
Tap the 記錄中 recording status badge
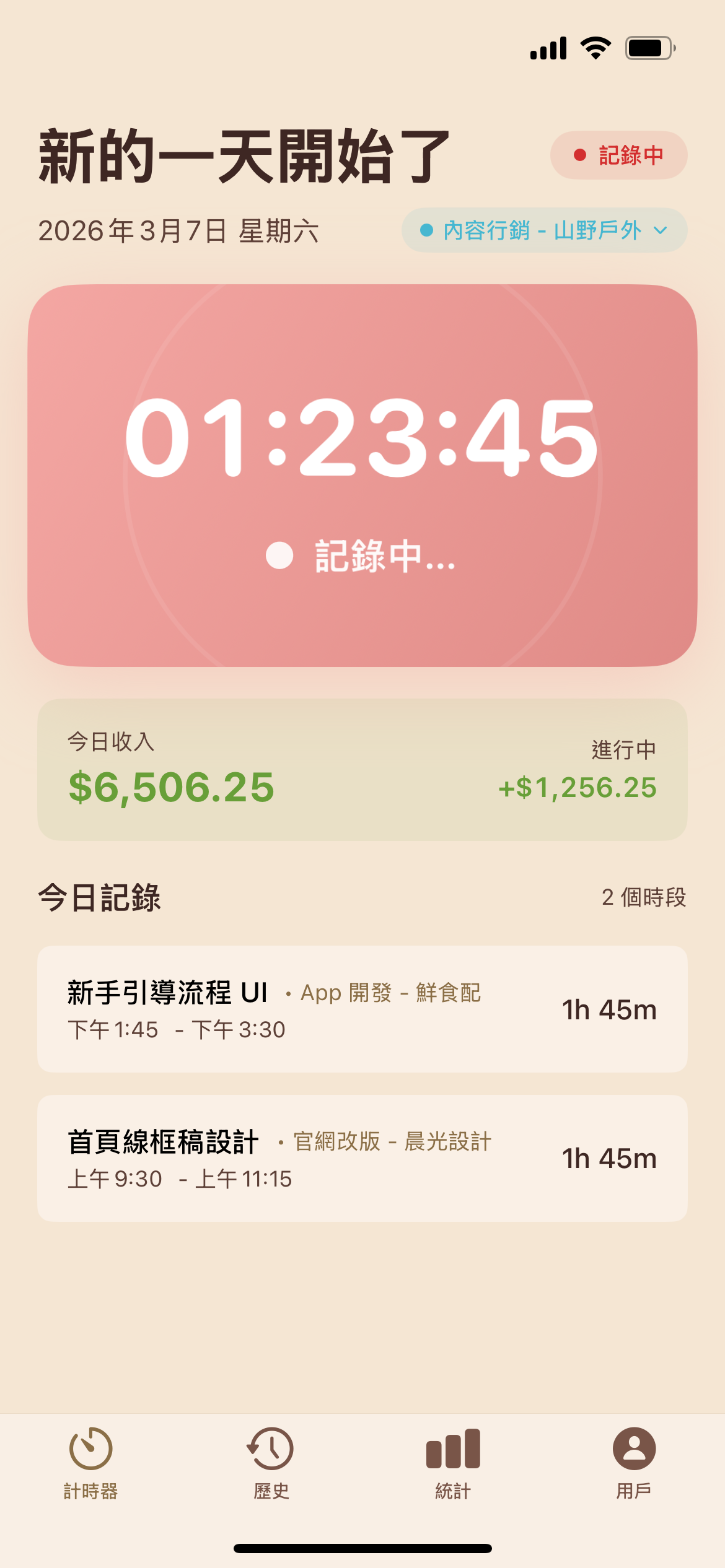pyautogui.click(x=618, y=155)
